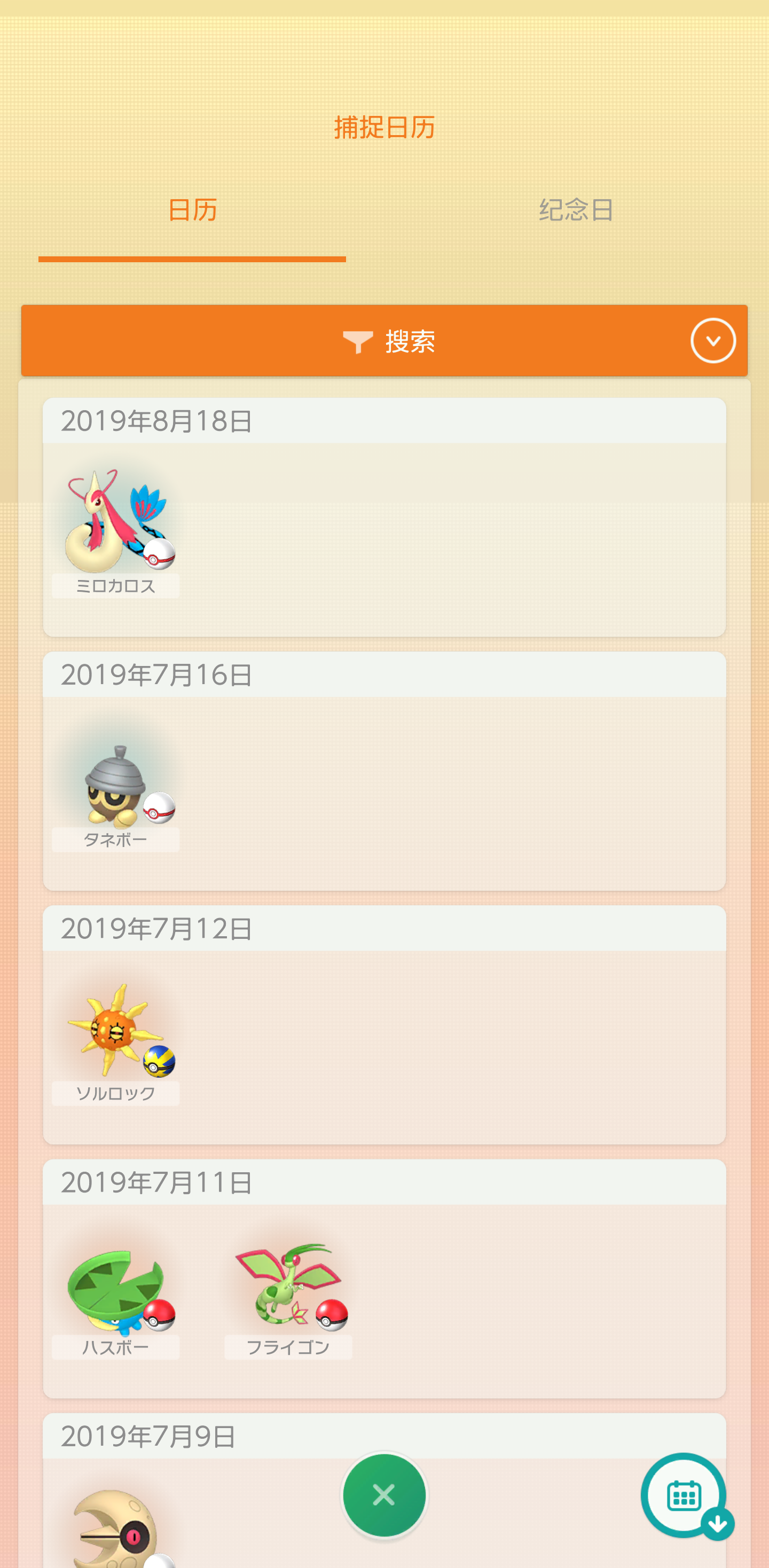Open the ハスボー entry
Image resolution: width=769 pixels, height=1568 pixels.
[116, 1297]
